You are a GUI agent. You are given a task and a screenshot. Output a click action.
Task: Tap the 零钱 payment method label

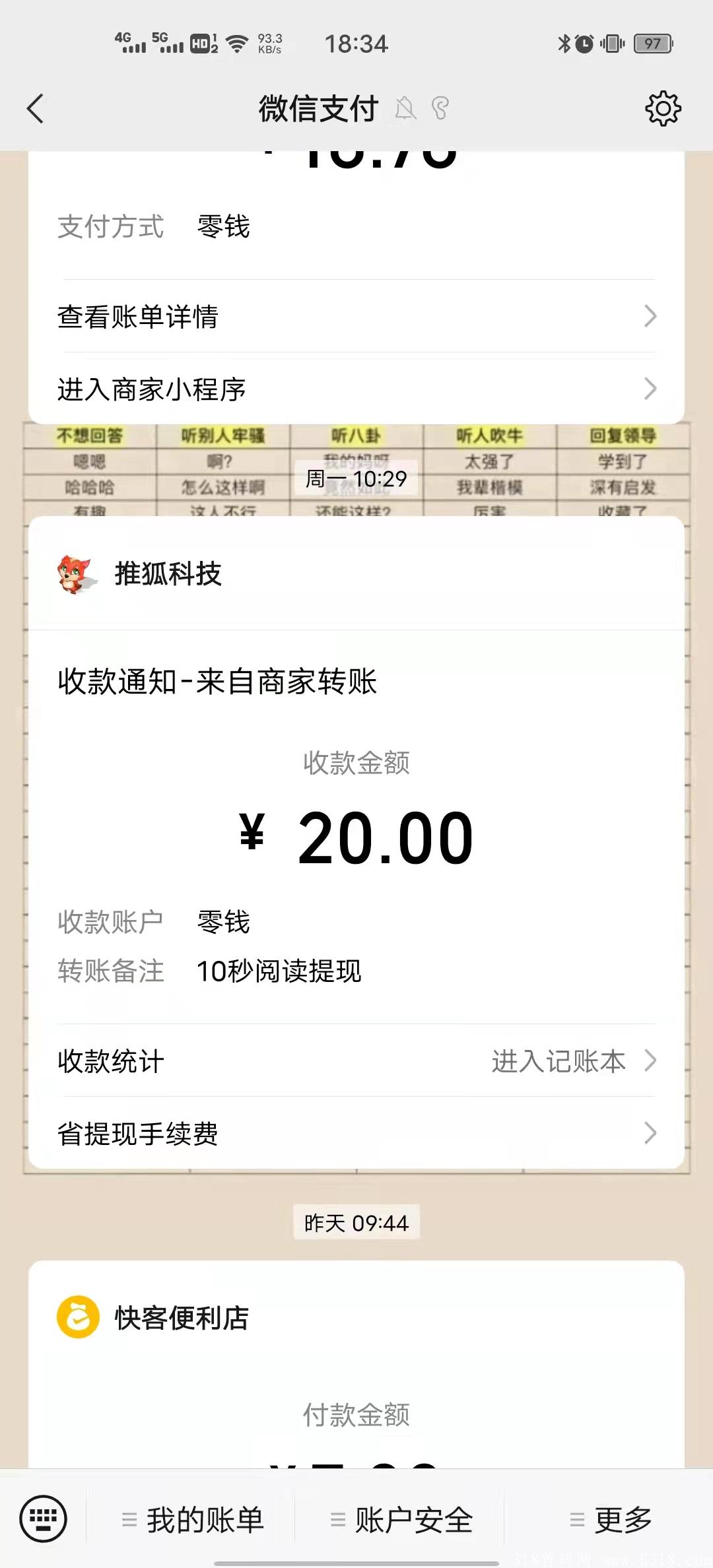click(x=222, y=228)
